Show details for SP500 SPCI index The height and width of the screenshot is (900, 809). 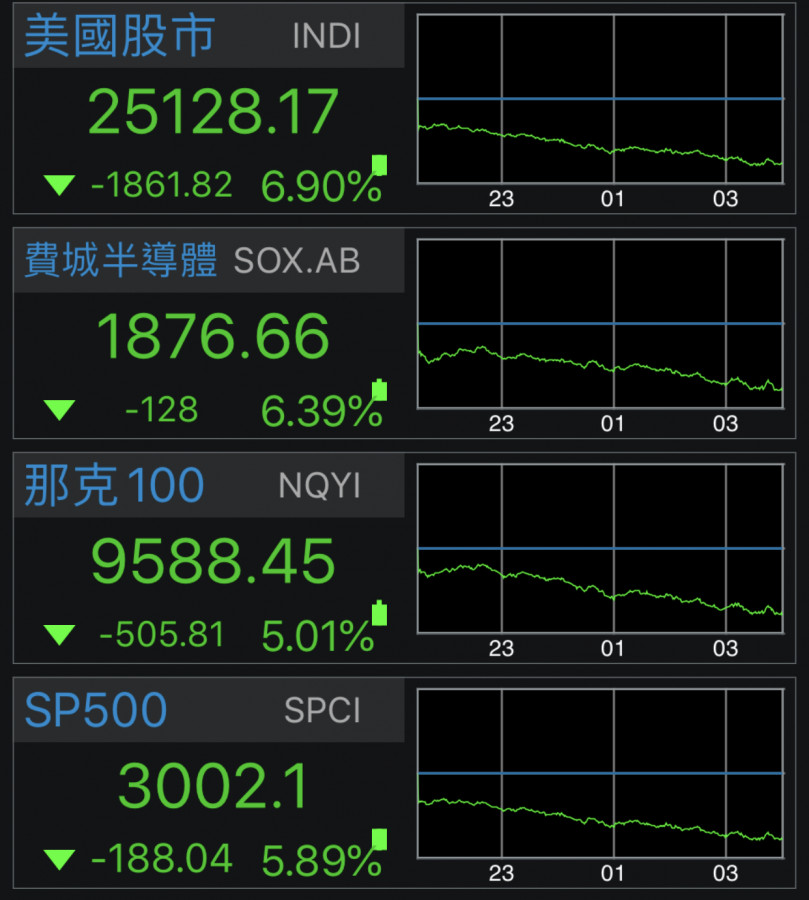point(210,785)
